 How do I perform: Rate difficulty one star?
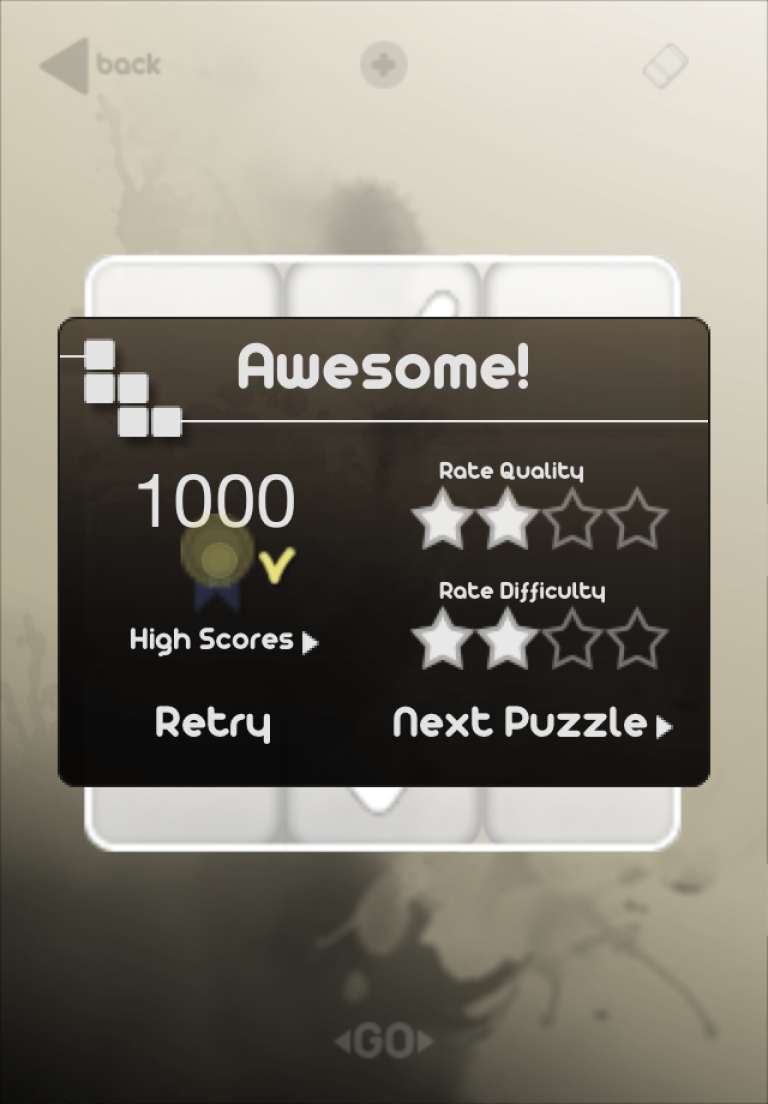(x=443, y=639)
